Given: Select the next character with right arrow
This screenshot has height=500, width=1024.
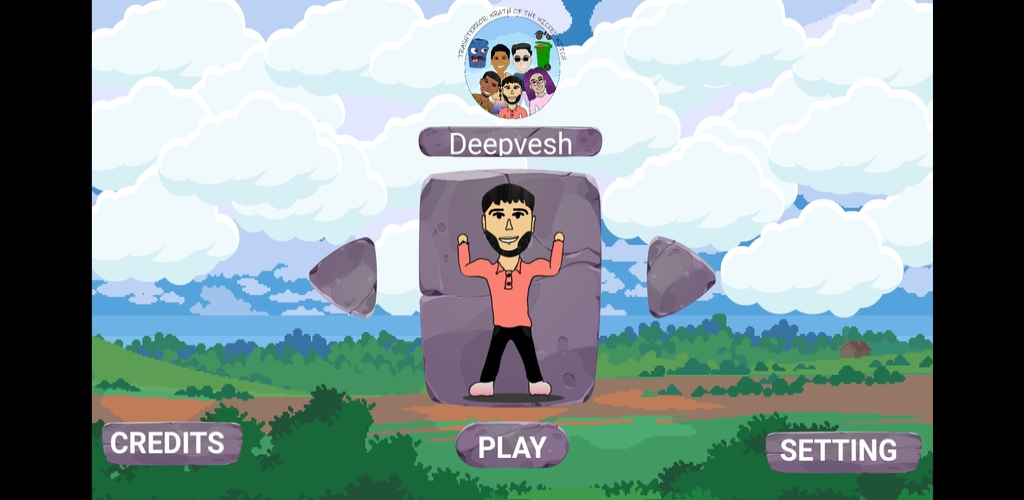Looking at the screenshot, I should 677,276.
